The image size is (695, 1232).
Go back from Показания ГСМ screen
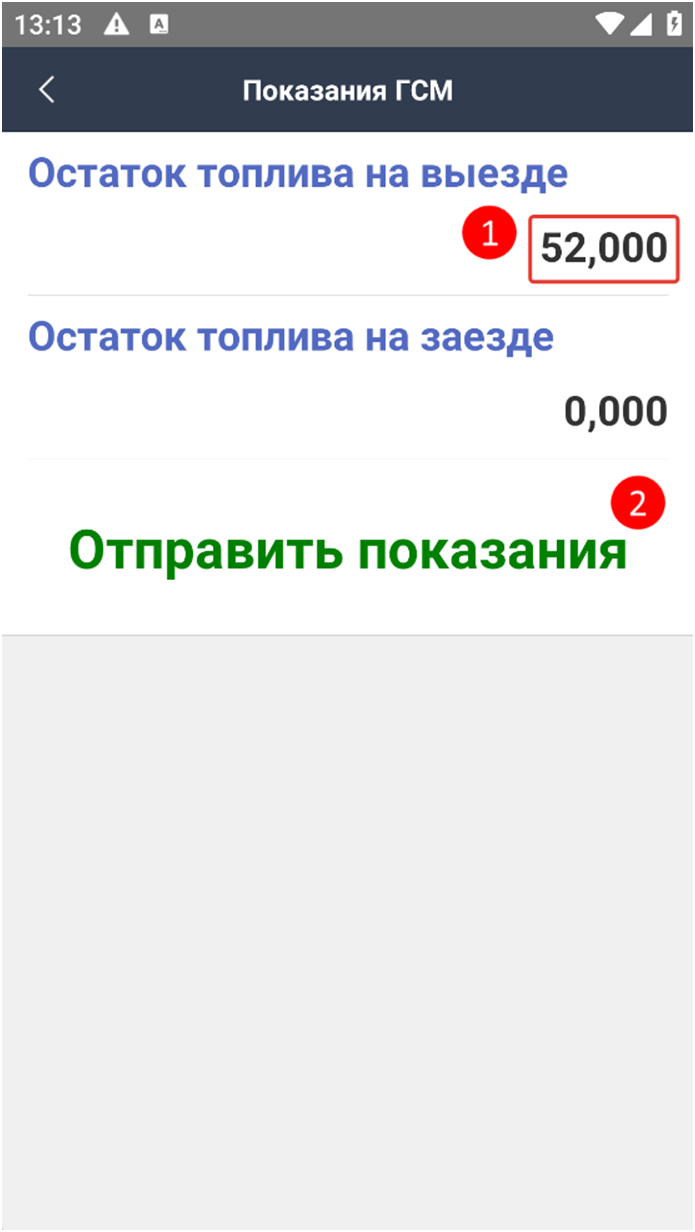tap(46, 90)
